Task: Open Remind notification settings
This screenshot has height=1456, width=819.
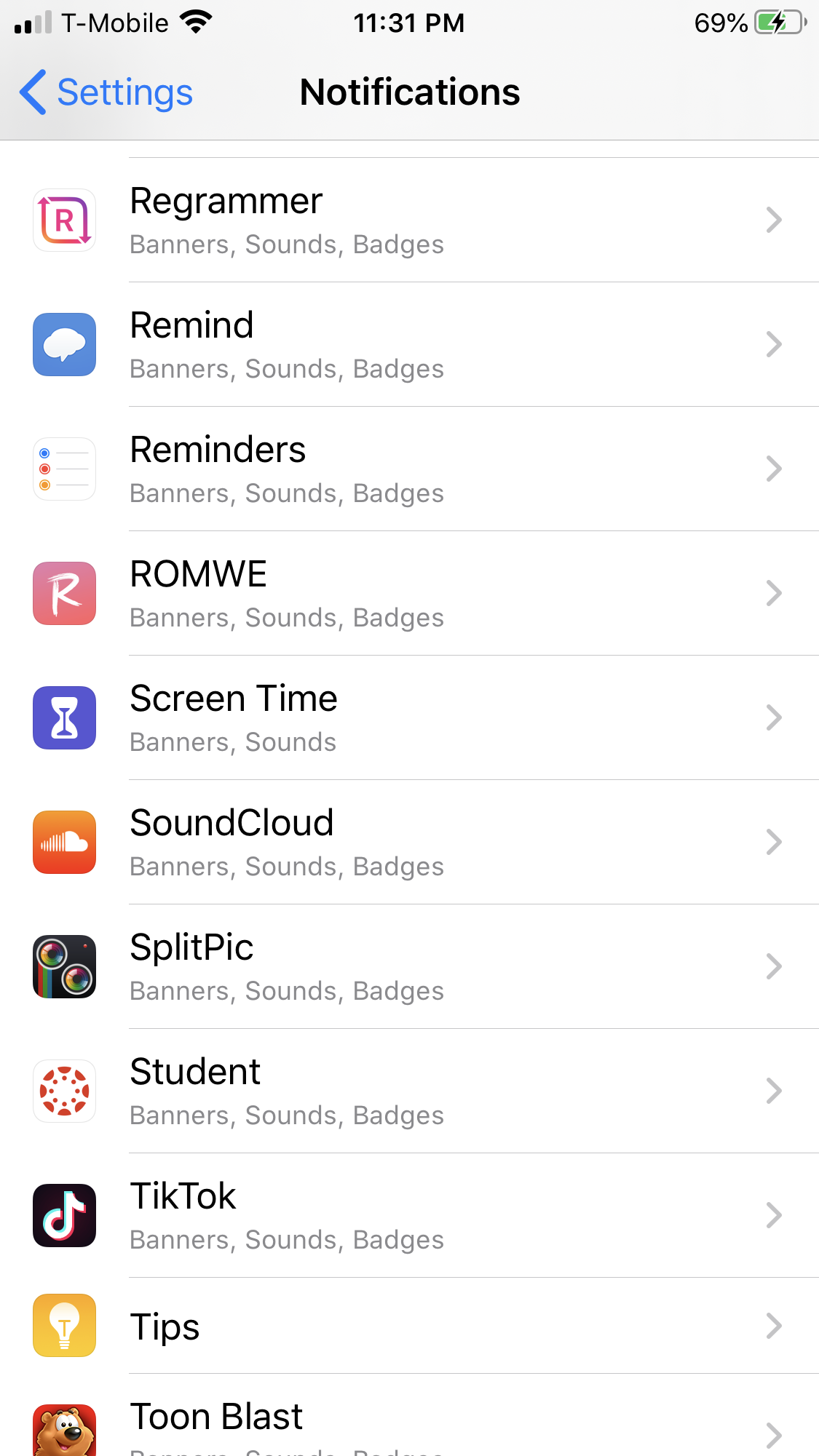Action: point(409,345)
